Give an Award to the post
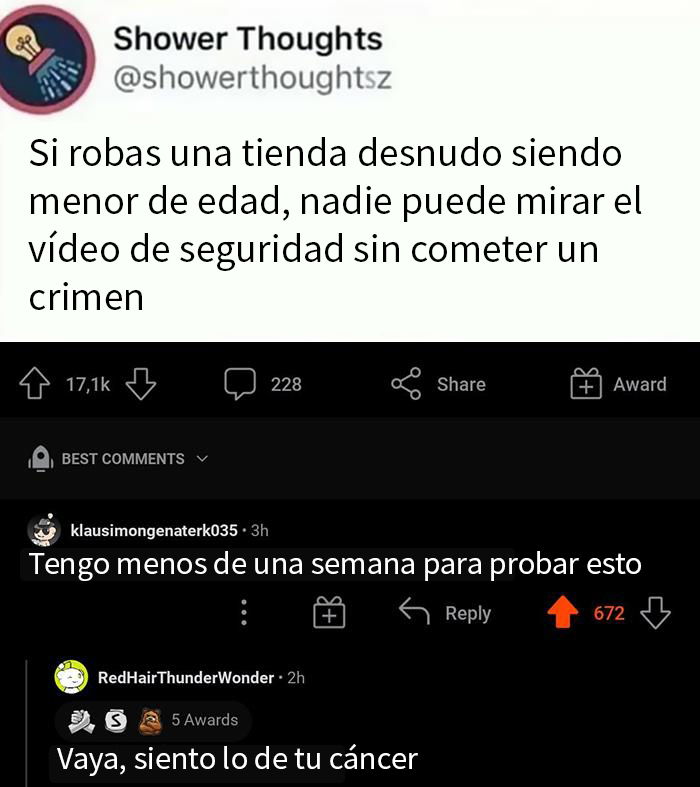 618,384
